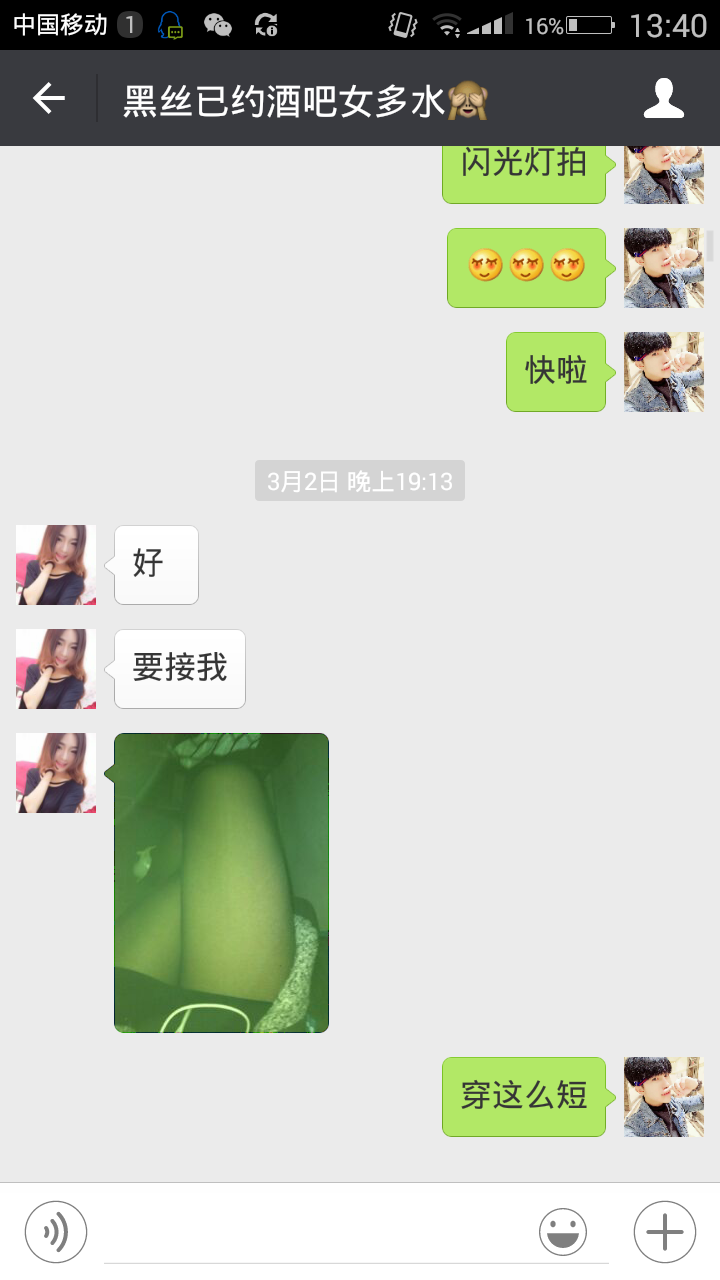720x1280 pixels.
Task: Switch to voice message input
Action: (x=56, y=1231)
